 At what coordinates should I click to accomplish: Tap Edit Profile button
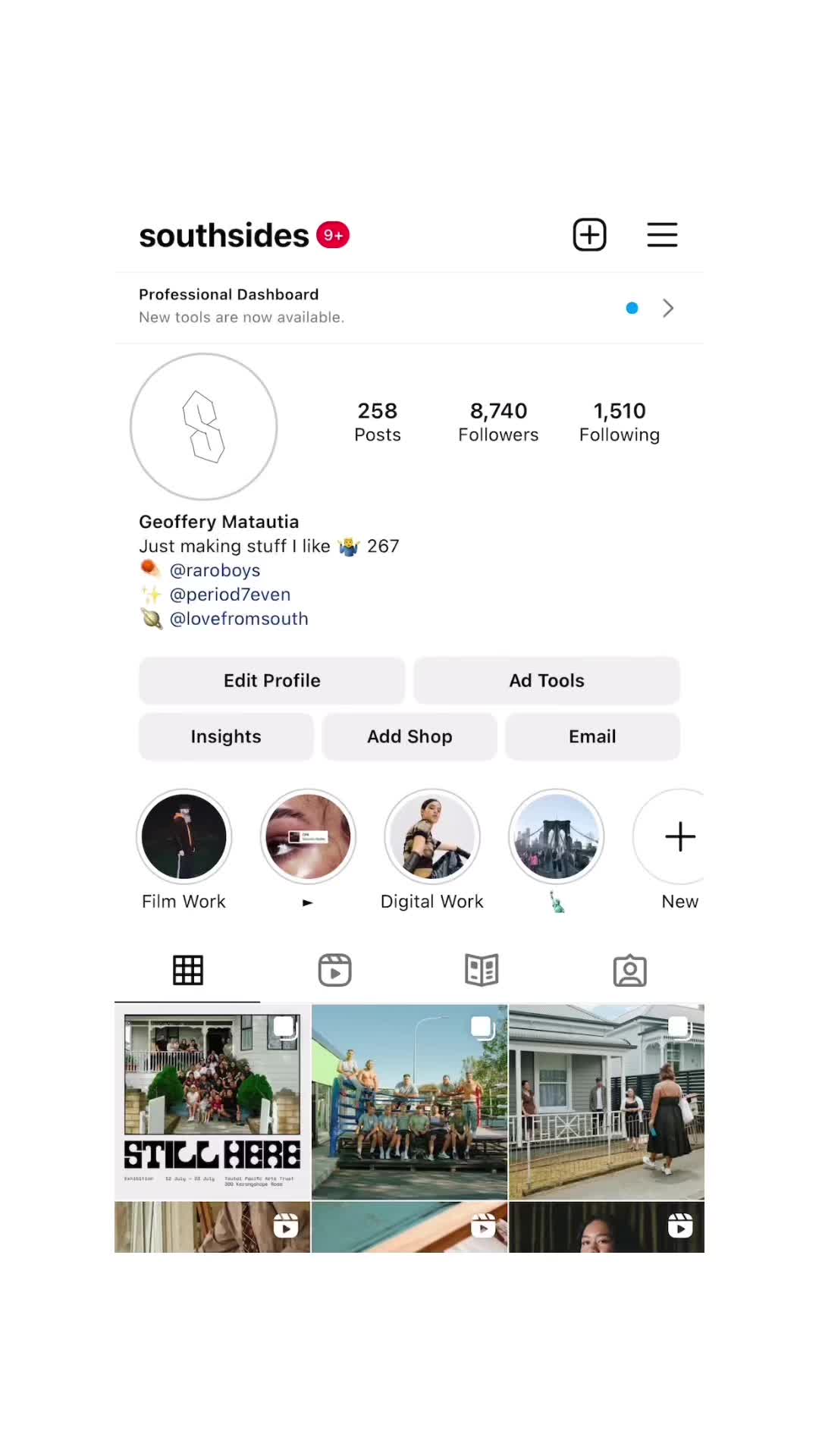(x=271, y=680)
